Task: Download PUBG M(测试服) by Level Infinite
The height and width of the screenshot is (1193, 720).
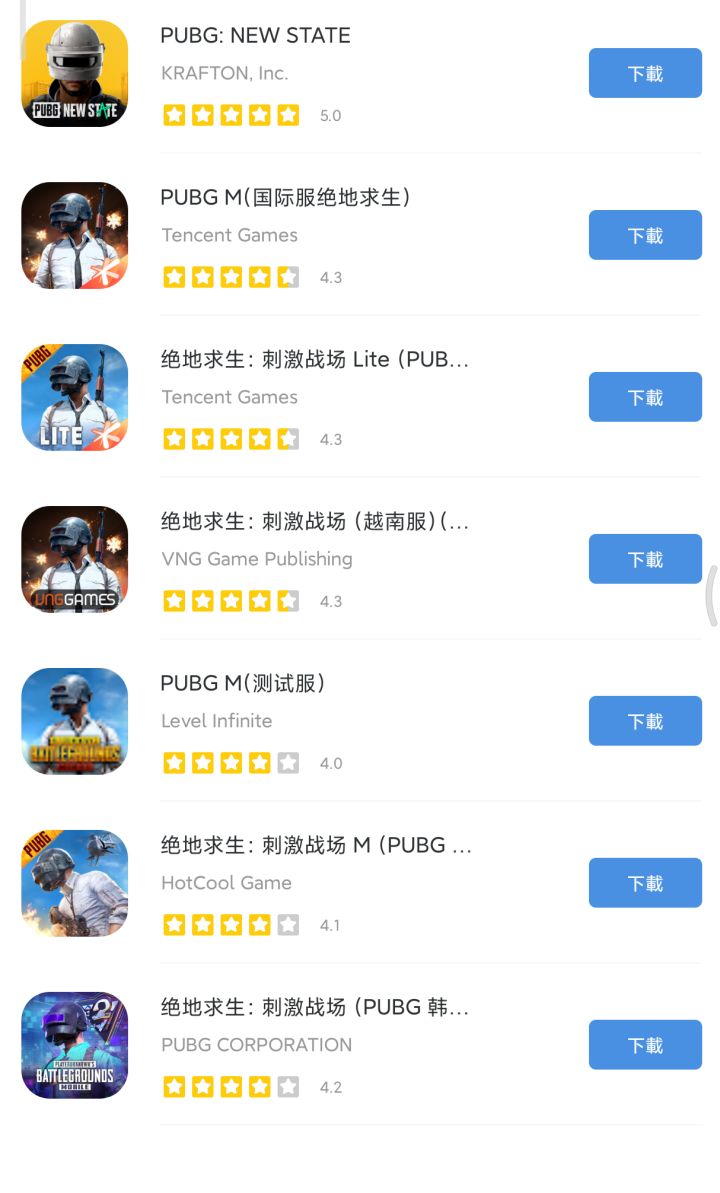Action: pyautogui.click(x=645, y=721)
